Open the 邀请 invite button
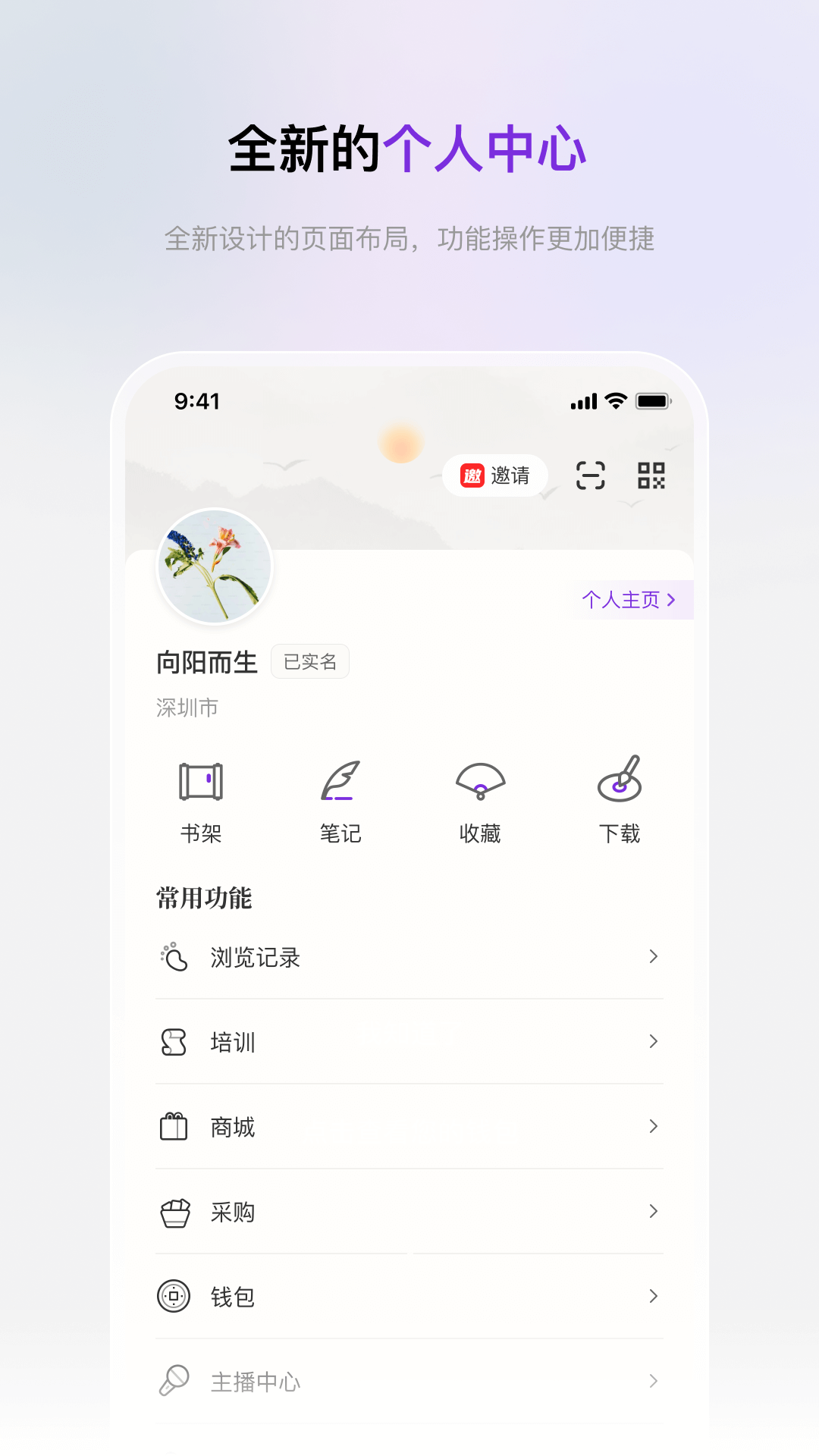Image resolution: width=819 pixels, height=1456 pixels. click(494, 475)
